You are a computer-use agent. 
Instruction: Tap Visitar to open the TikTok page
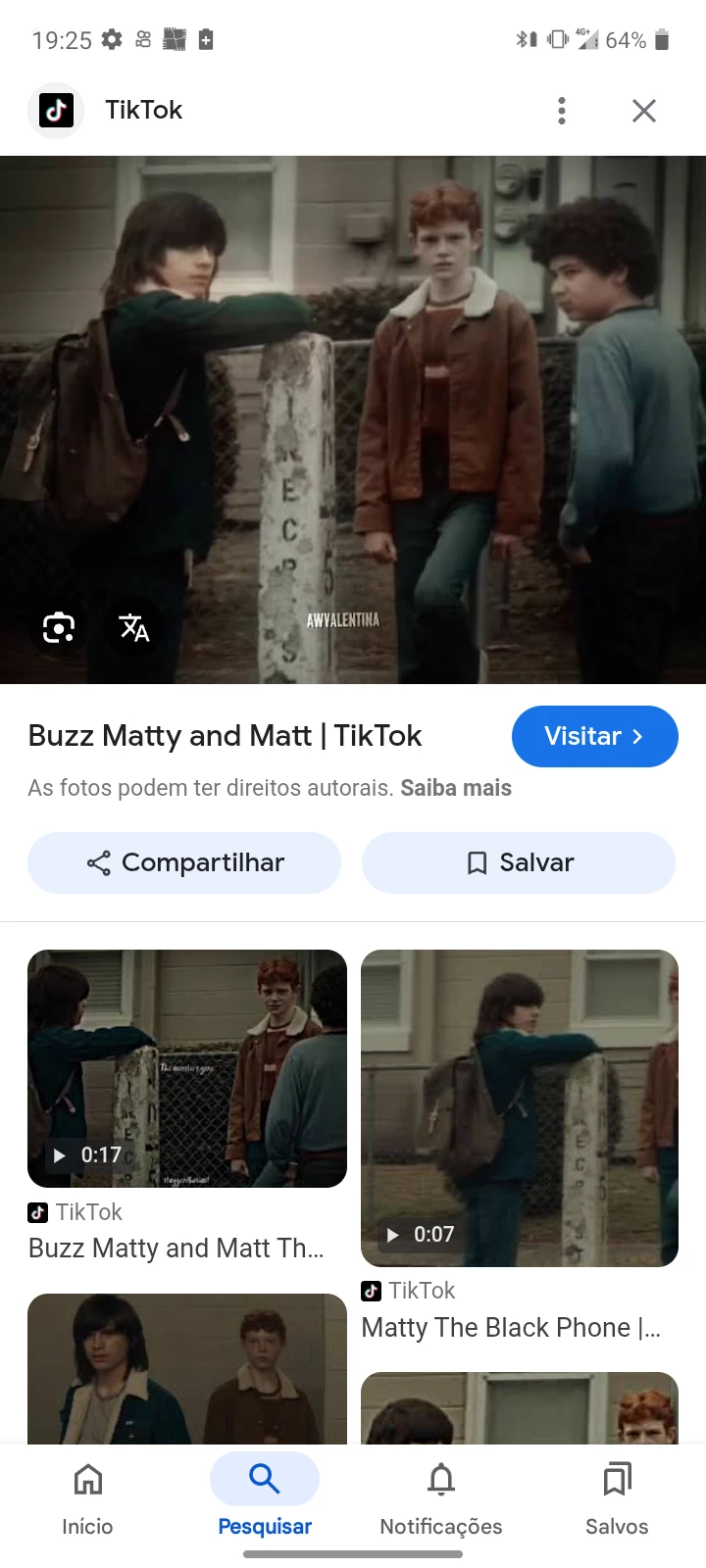coord(594,736)
